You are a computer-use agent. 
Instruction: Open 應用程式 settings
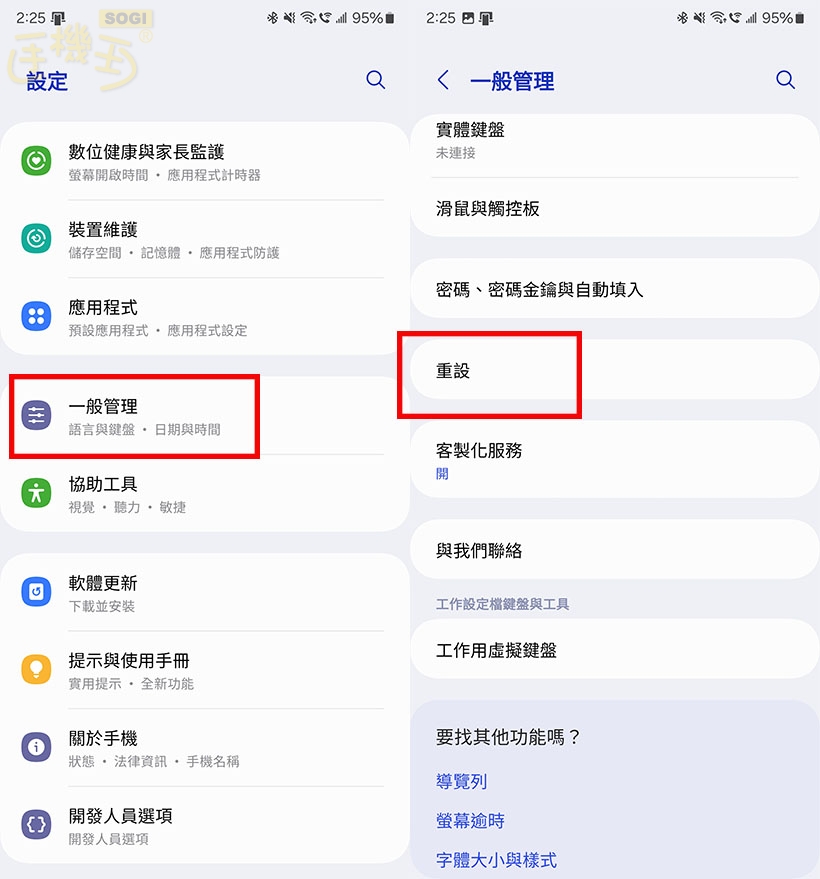tap(204, 317)
